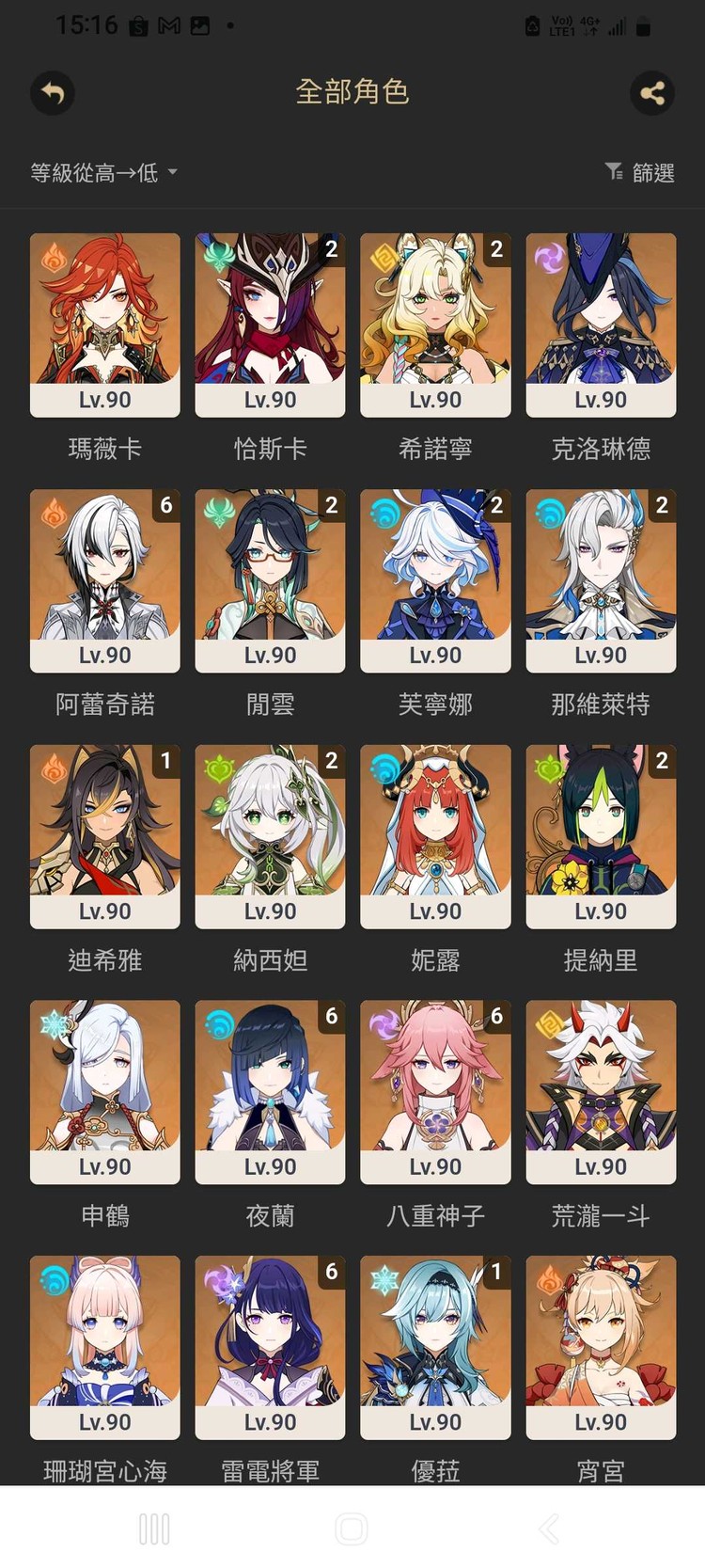Open character card 瑪薇卡
705x1568 pixels.
click(x=105, y=325)
